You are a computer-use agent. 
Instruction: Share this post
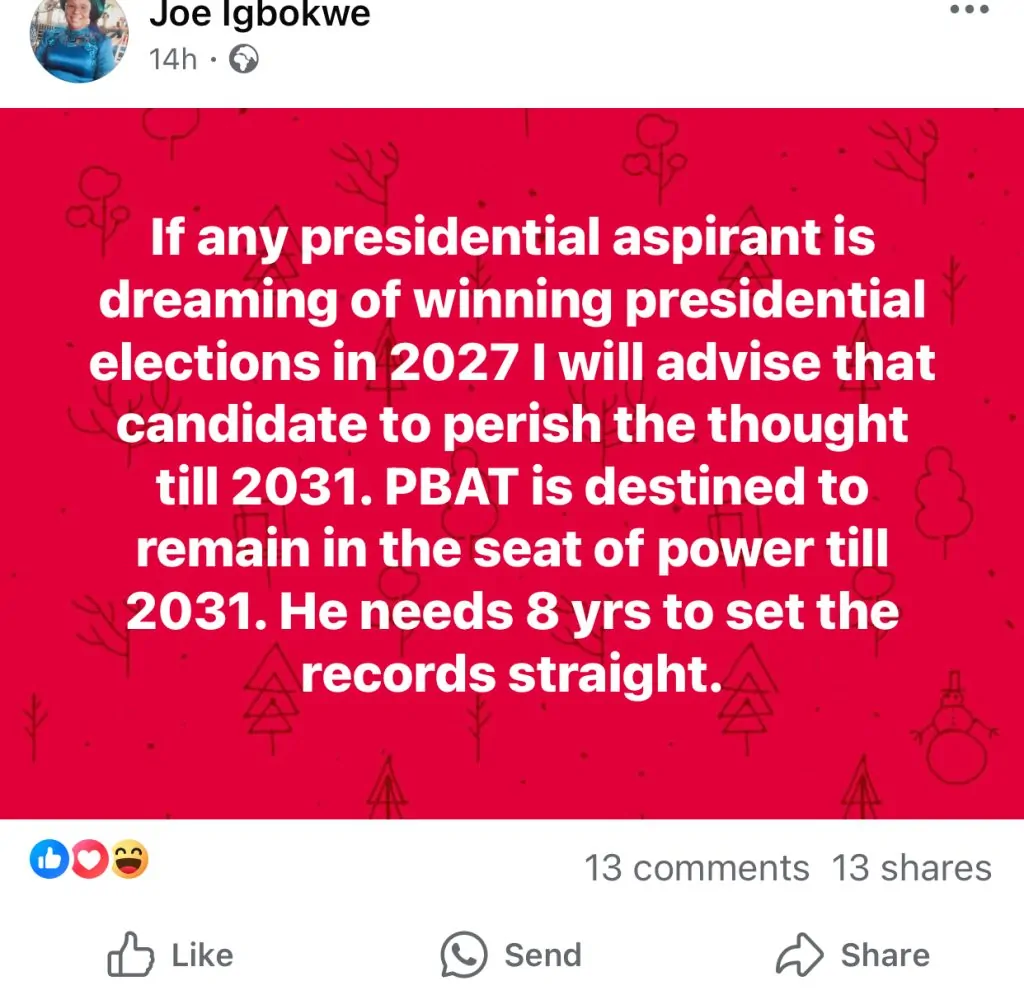[853, 954]
